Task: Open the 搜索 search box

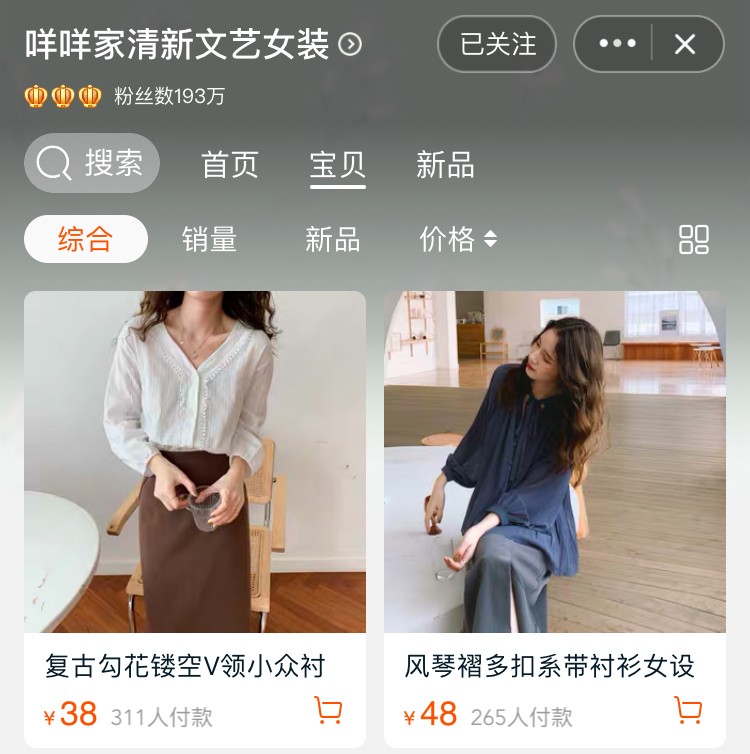Action: pyautogui.click(x=92, y=163)
